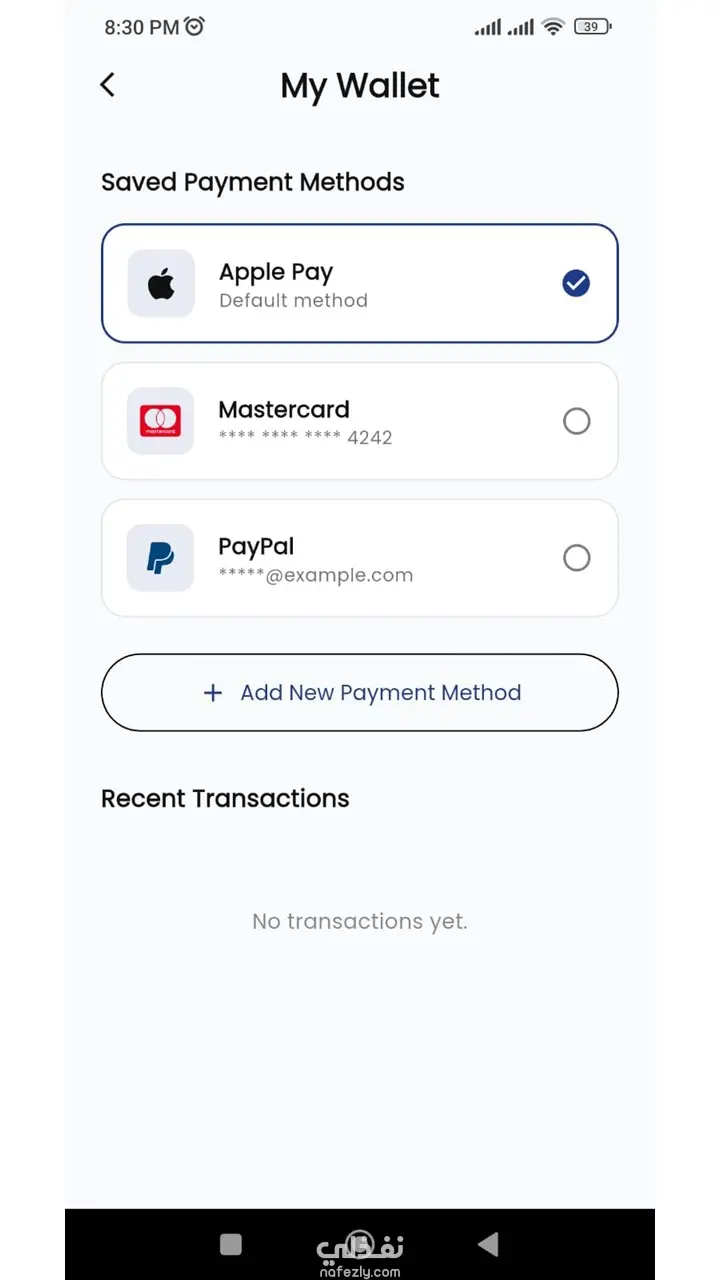
Task: Select the Apple Pay radio button
Action: [x=576, y=284]
